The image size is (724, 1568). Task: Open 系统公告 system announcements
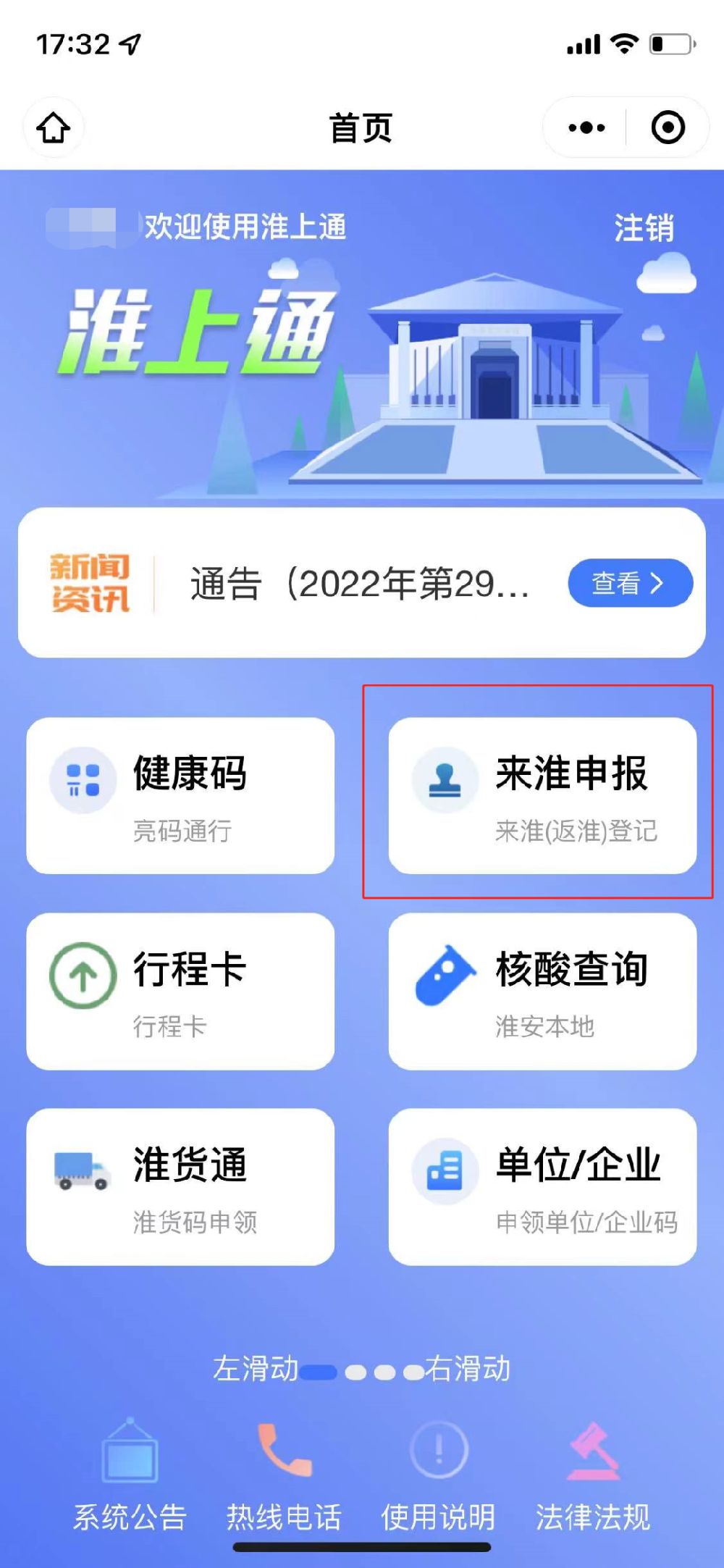[x=130, y=1477]
